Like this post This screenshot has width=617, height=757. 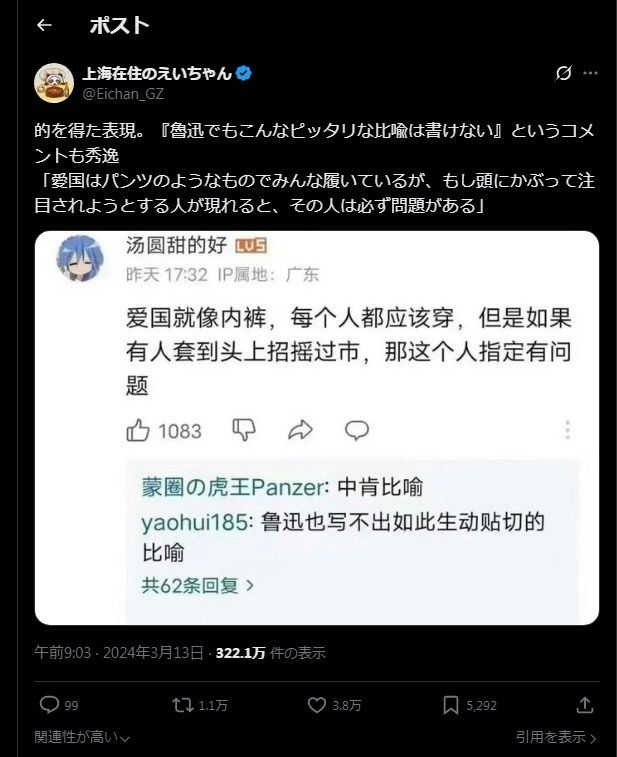pos(317,705)
